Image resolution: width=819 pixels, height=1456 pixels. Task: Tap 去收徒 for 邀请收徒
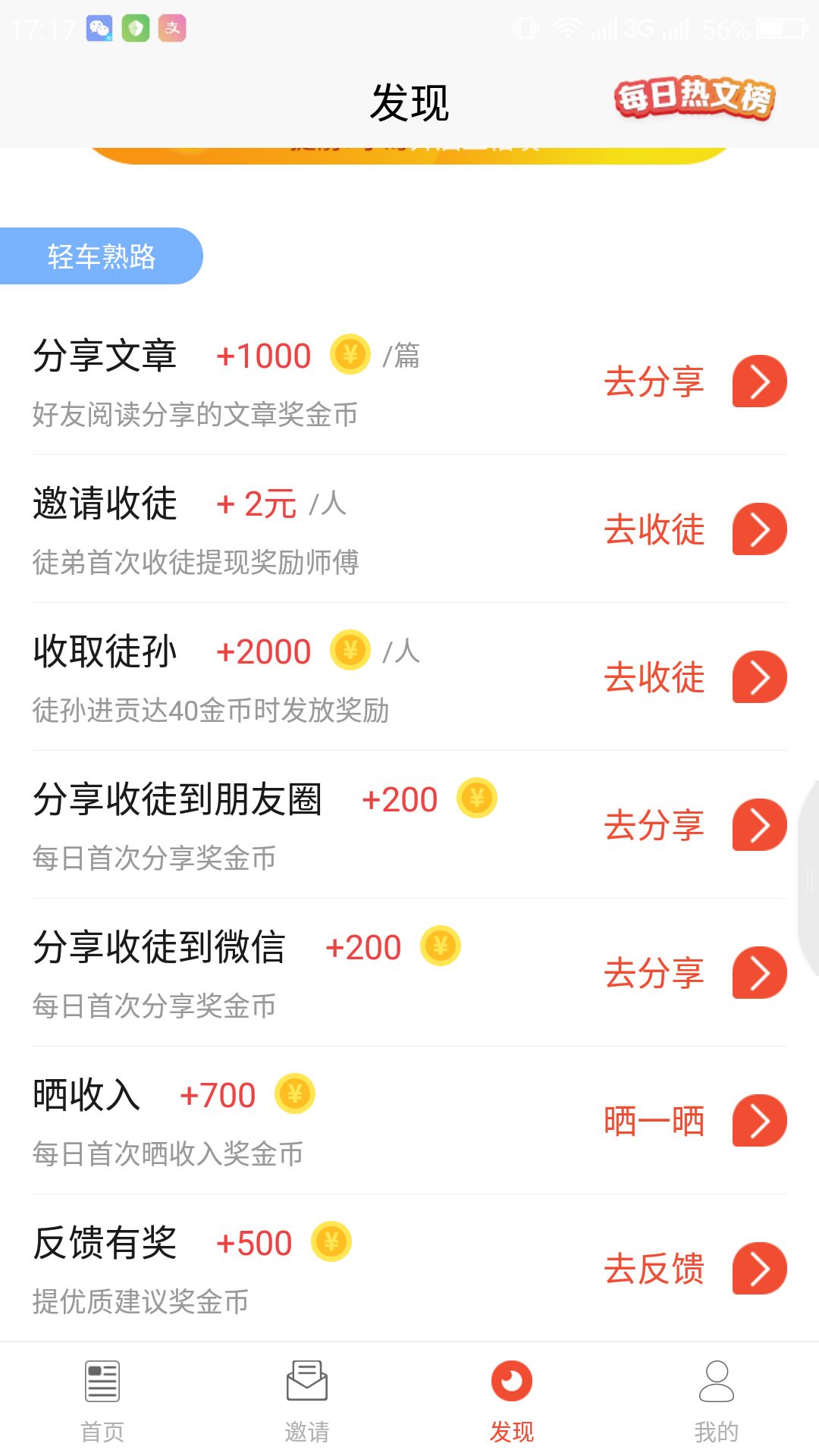tap(656, 529)
